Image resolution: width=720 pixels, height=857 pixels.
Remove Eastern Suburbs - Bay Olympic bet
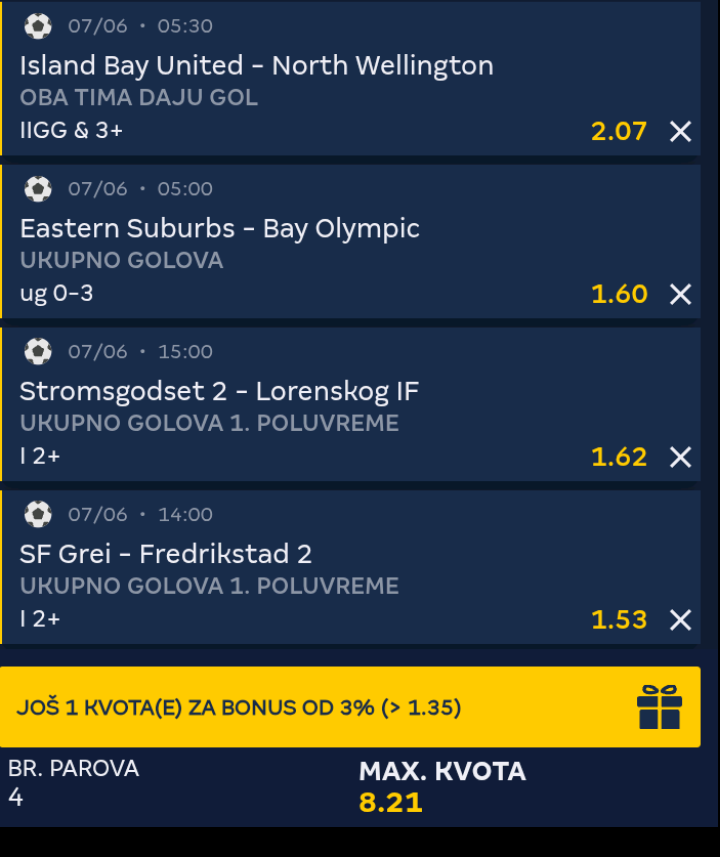click(680, 294)
